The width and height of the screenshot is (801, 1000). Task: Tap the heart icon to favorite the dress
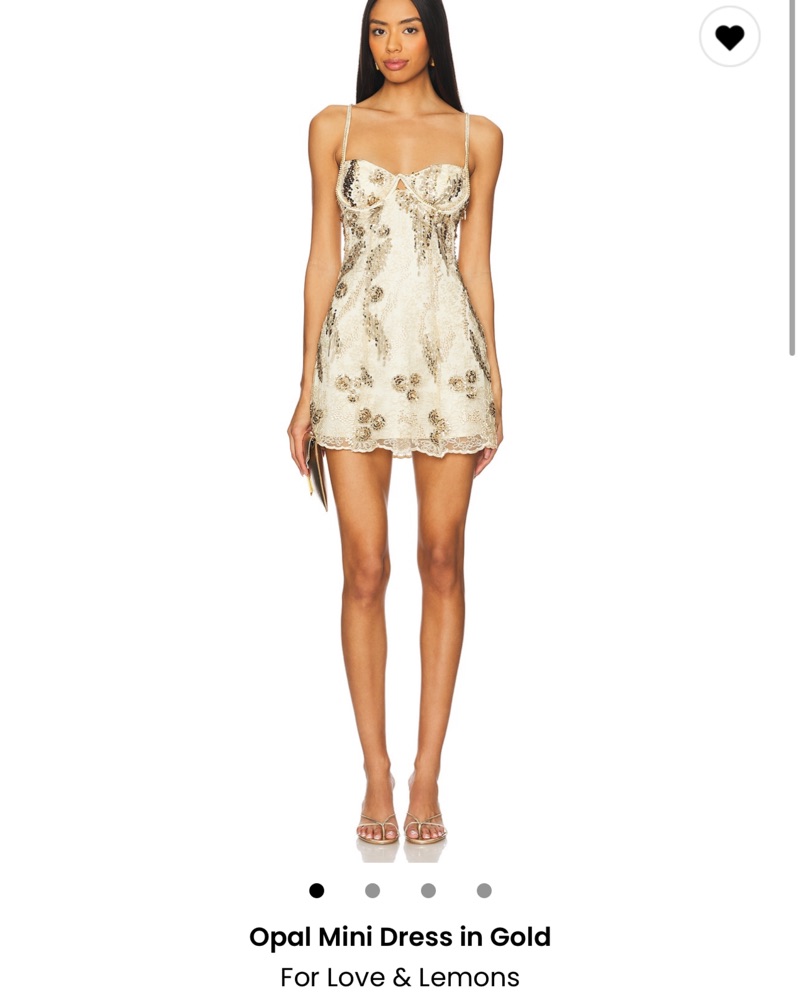coord(730,37)
